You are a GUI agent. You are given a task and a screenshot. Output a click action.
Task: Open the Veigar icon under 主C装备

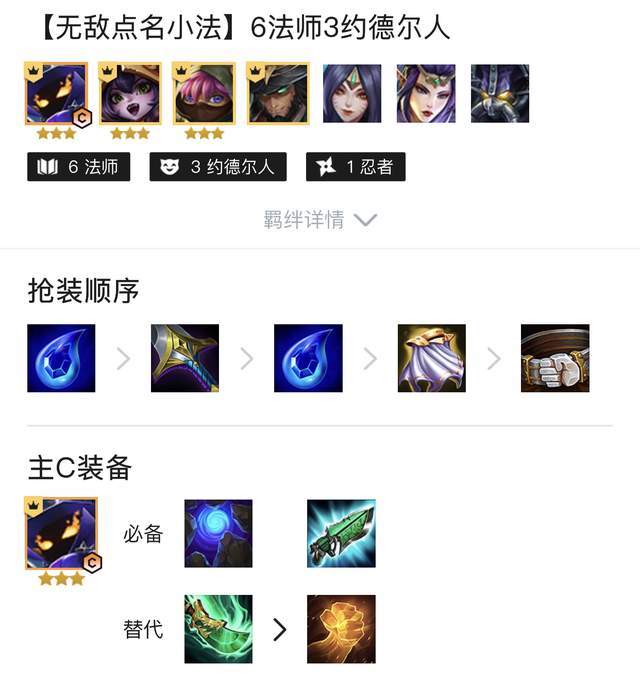pyautogui.click(x=62, y=534)
